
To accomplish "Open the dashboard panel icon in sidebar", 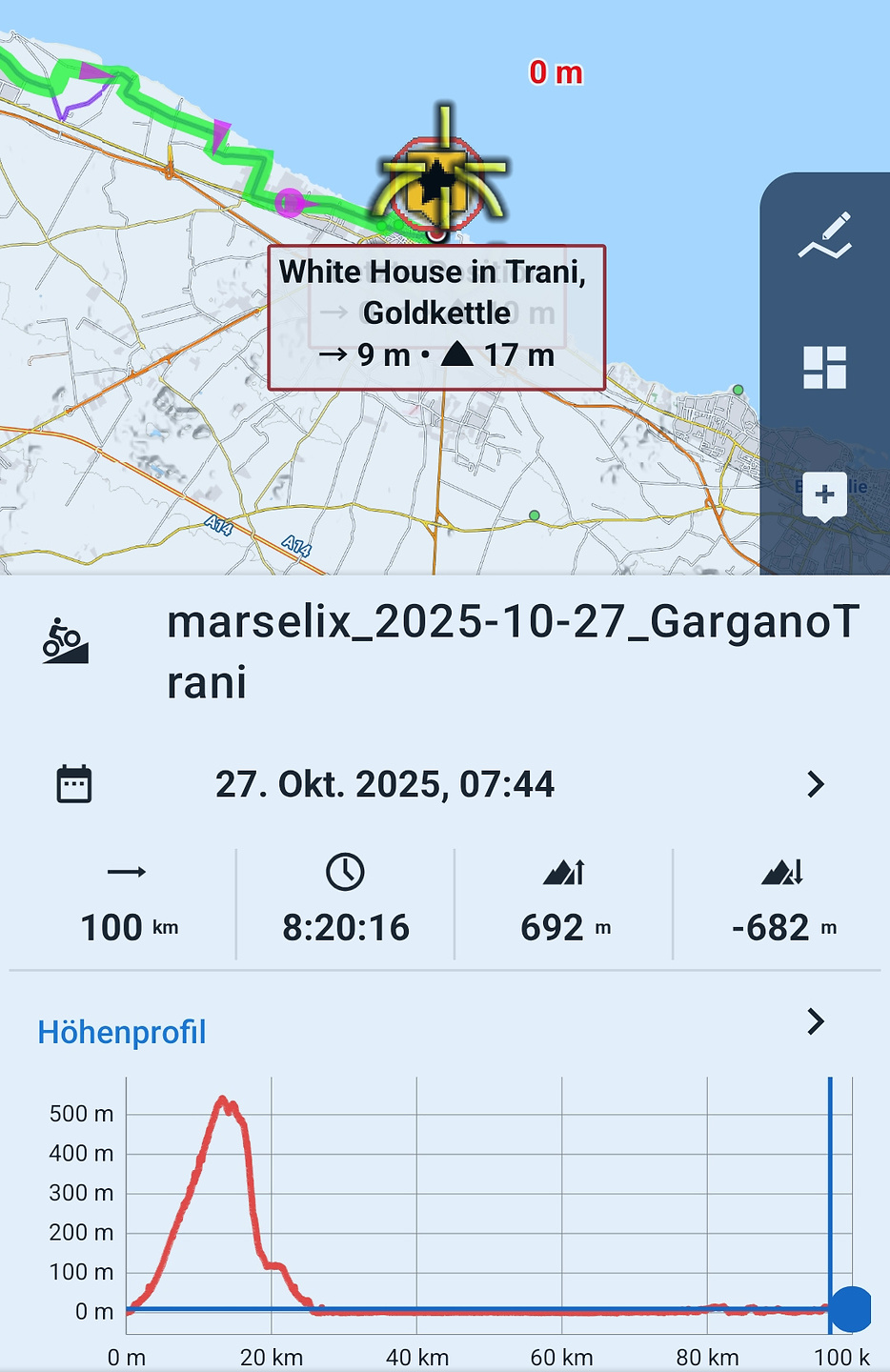I will click(x=825, y=368).
